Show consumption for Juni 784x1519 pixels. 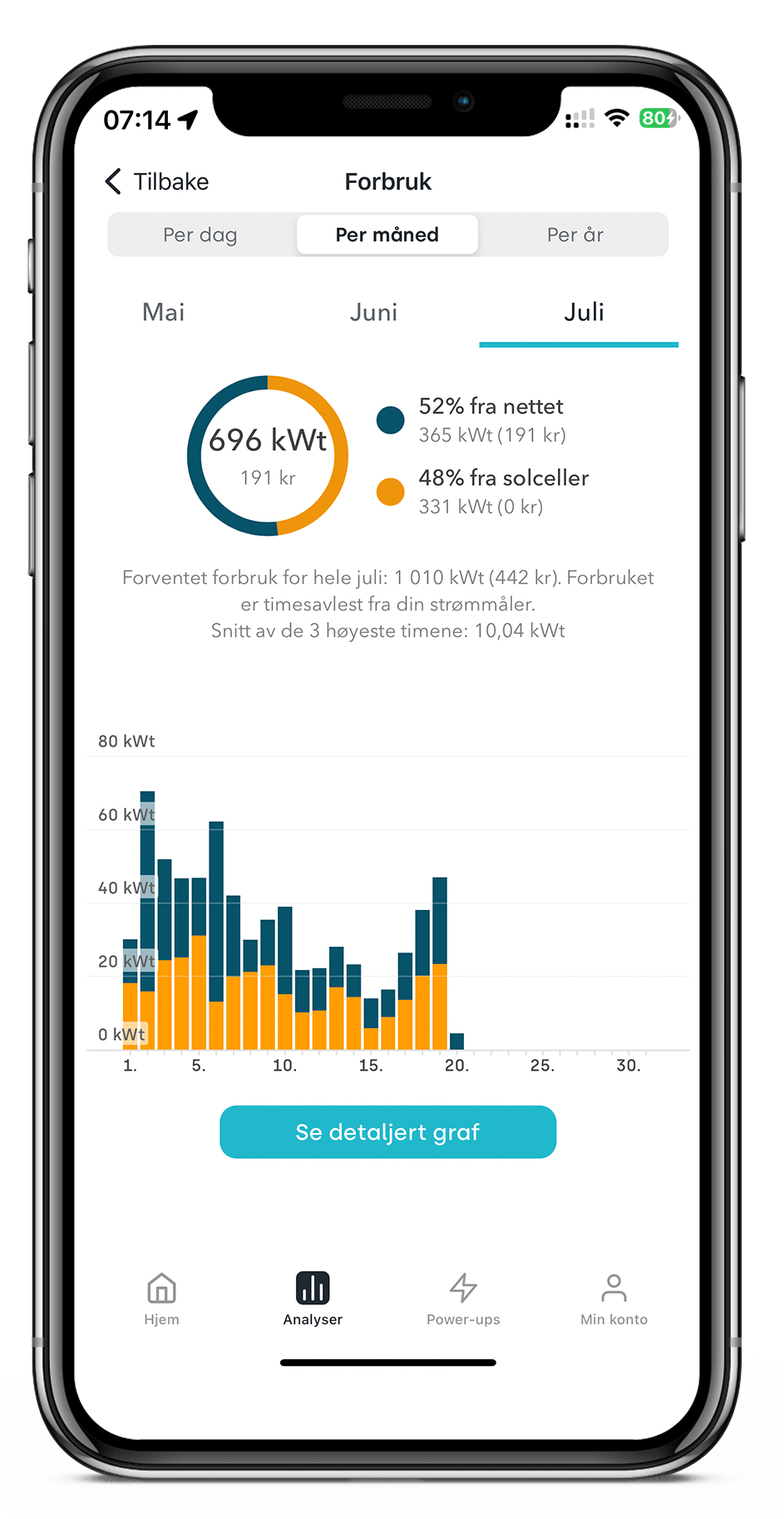coord(373,313)
